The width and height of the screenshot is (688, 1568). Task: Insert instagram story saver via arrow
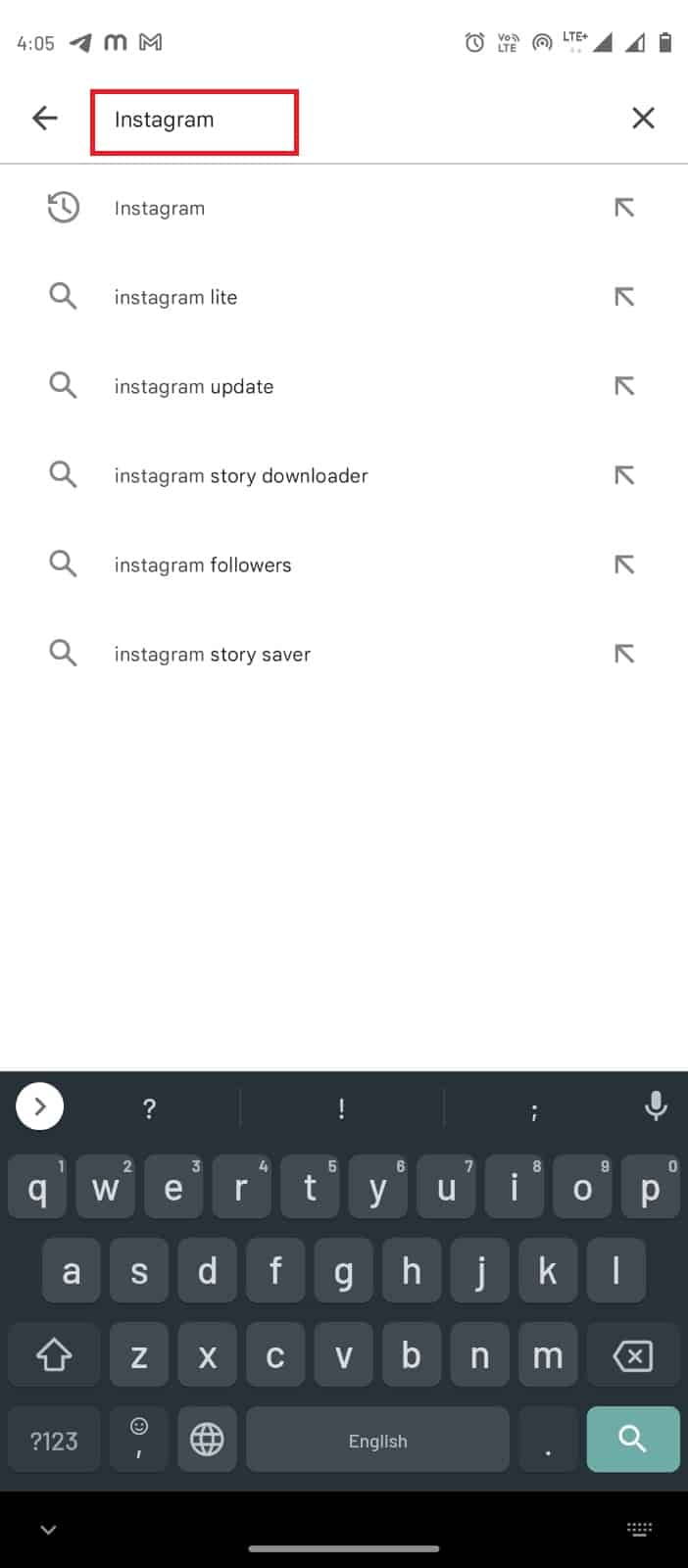(x=624, y=654)
